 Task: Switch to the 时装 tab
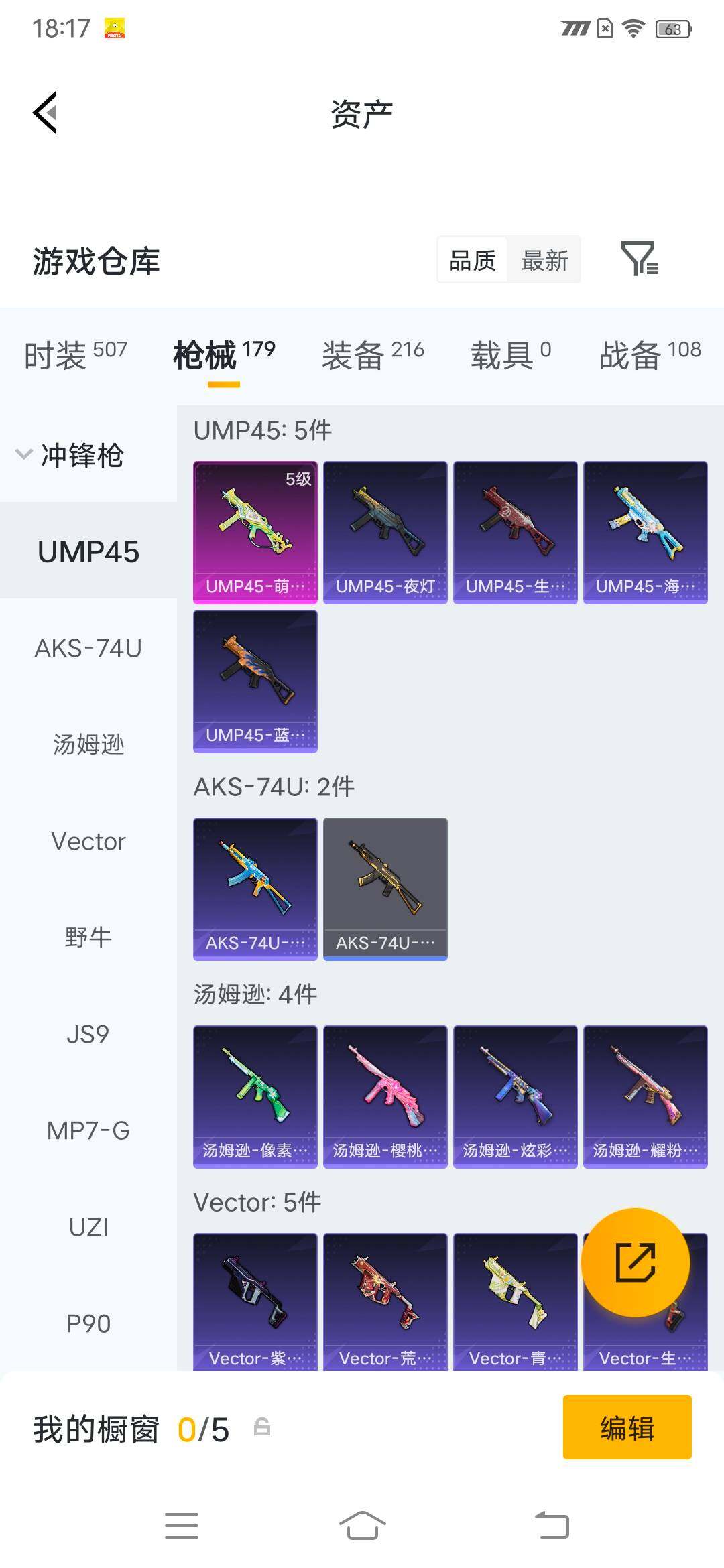[75, 354]
